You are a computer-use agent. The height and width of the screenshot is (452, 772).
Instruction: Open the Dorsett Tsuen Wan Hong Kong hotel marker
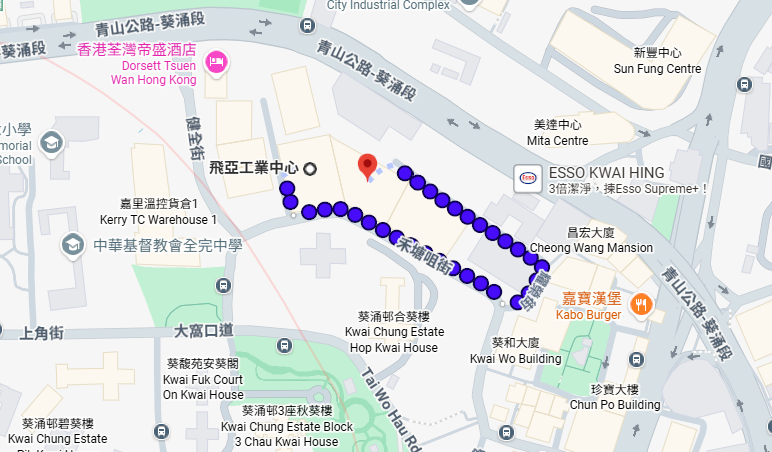tap(214, 64)
